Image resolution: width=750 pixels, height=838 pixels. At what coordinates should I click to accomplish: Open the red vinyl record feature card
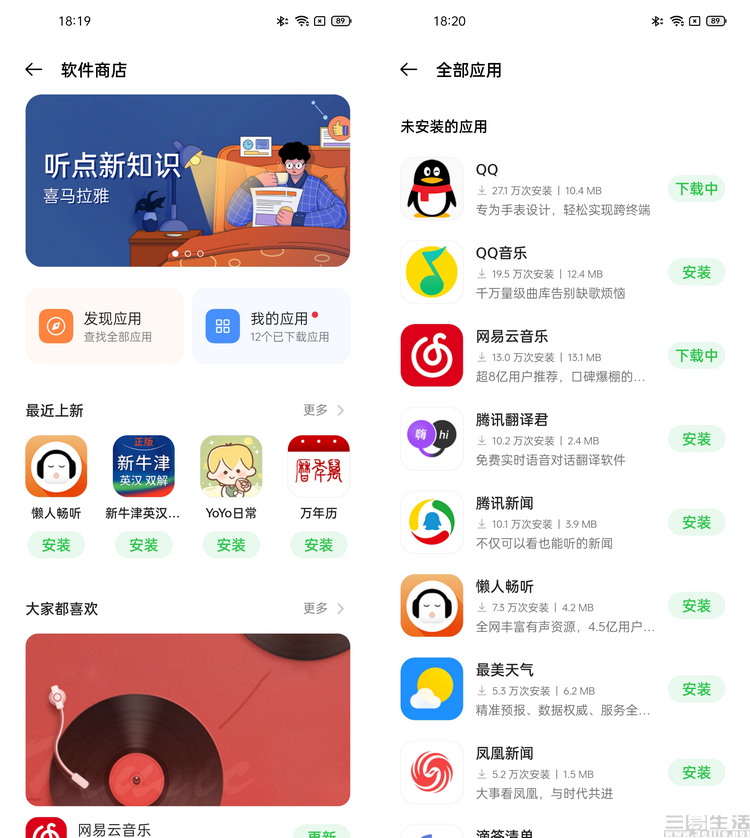(x=187, y=719)
